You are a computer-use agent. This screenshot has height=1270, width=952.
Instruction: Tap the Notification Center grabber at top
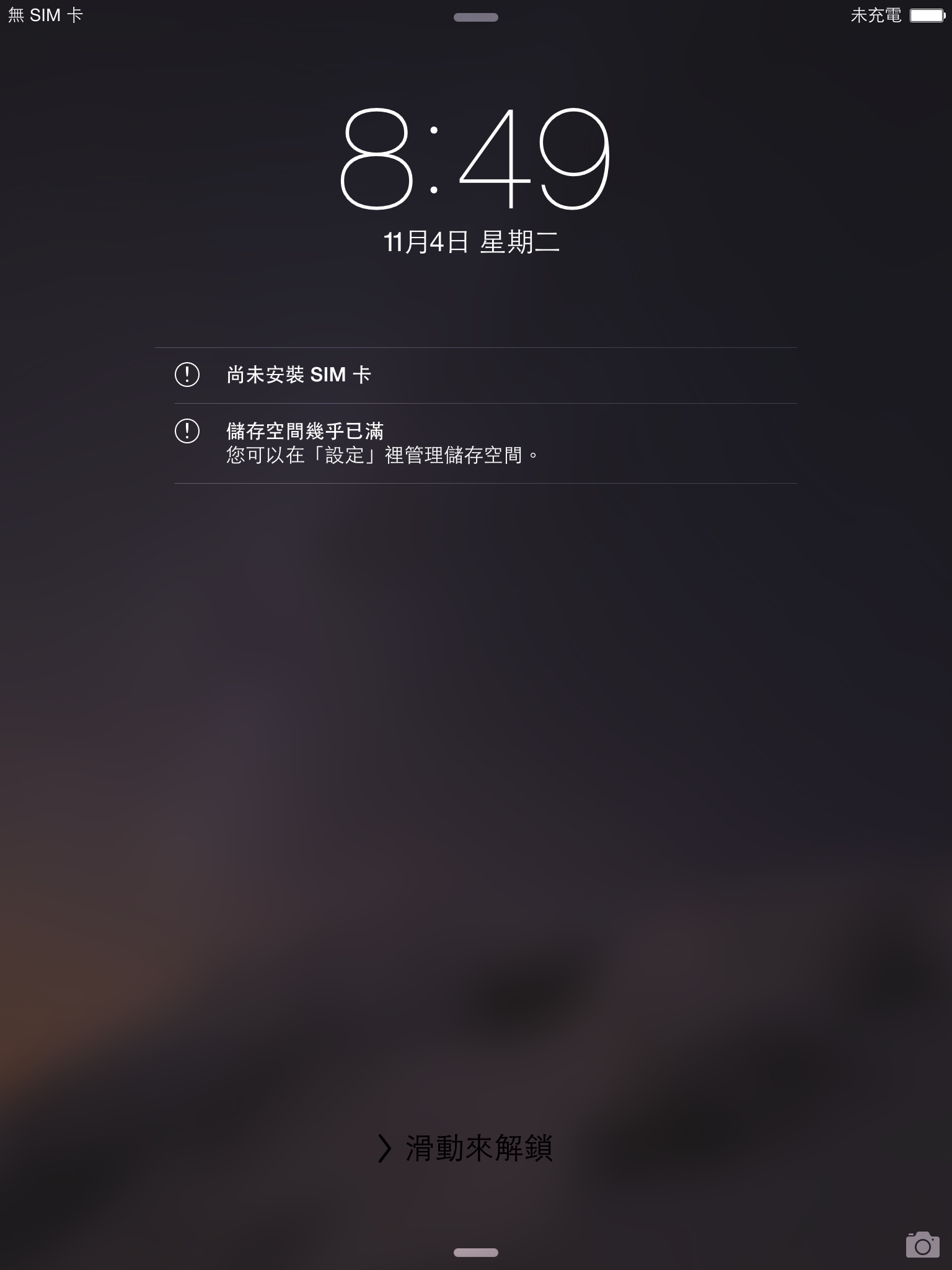[476, 17]
